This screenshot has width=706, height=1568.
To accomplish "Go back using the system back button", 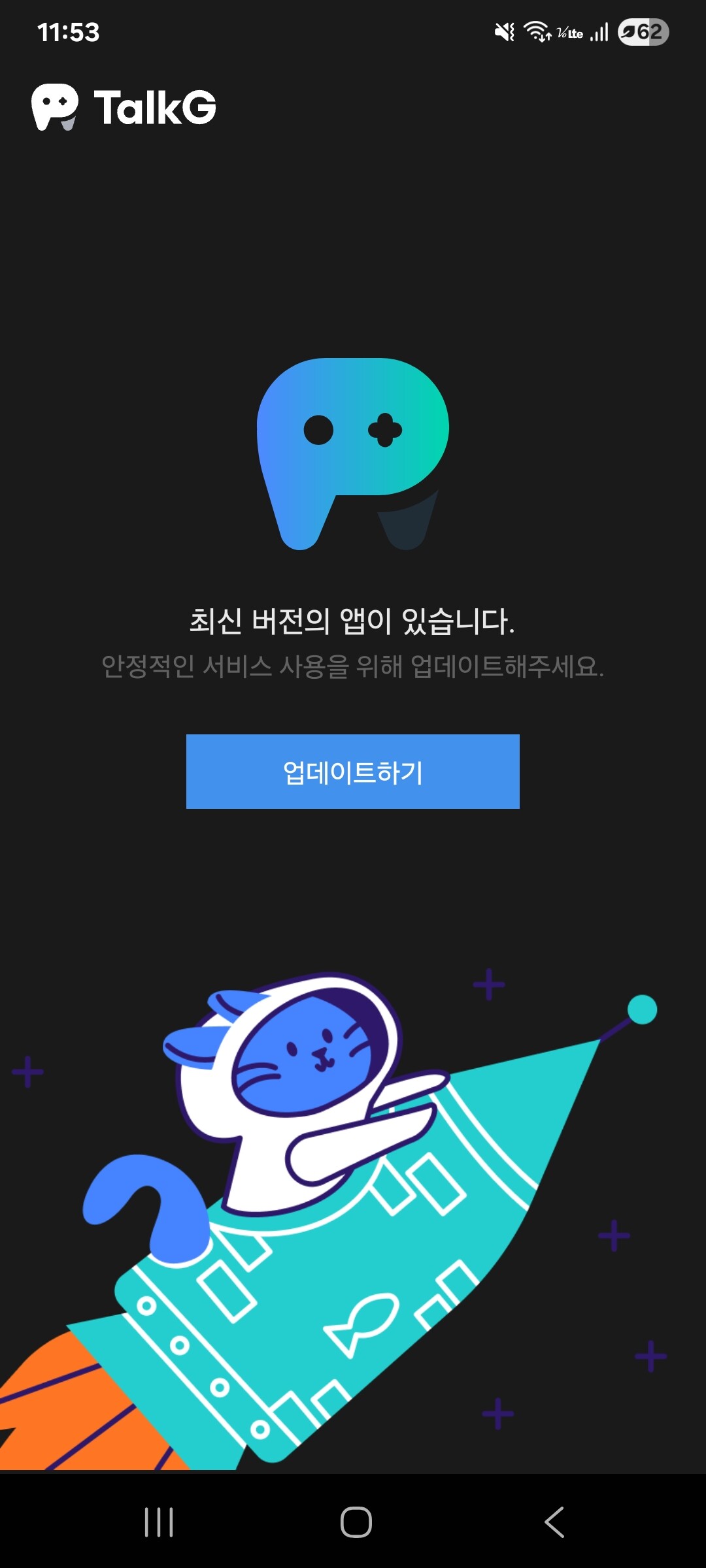I will [554, 1522].
